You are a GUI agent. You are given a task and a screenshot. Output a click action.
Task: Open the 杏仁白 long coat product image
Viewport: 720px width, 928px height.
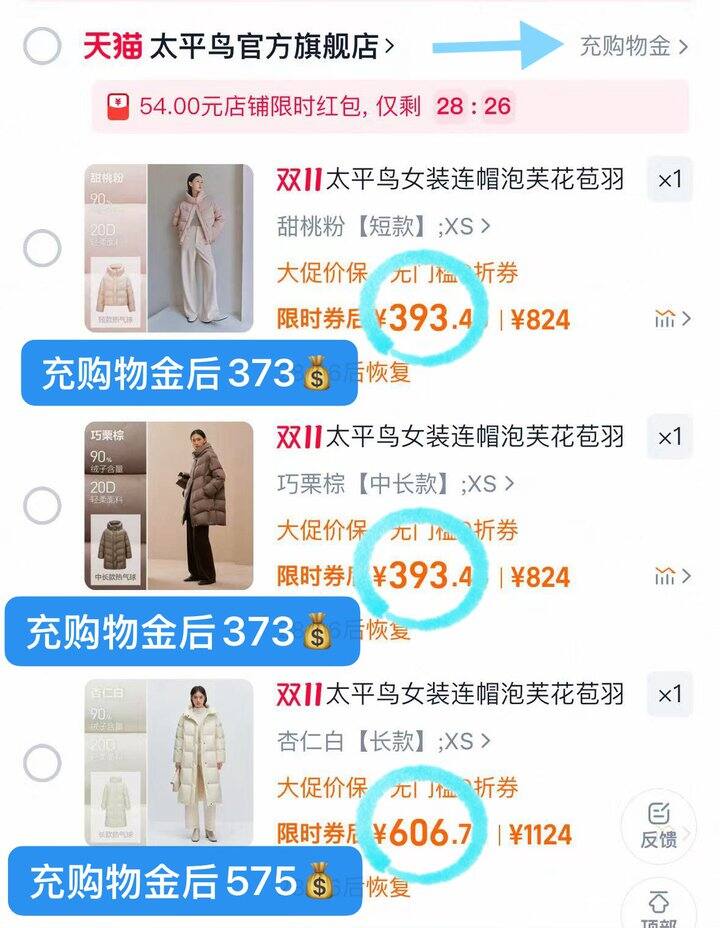[x=169, y=764]
